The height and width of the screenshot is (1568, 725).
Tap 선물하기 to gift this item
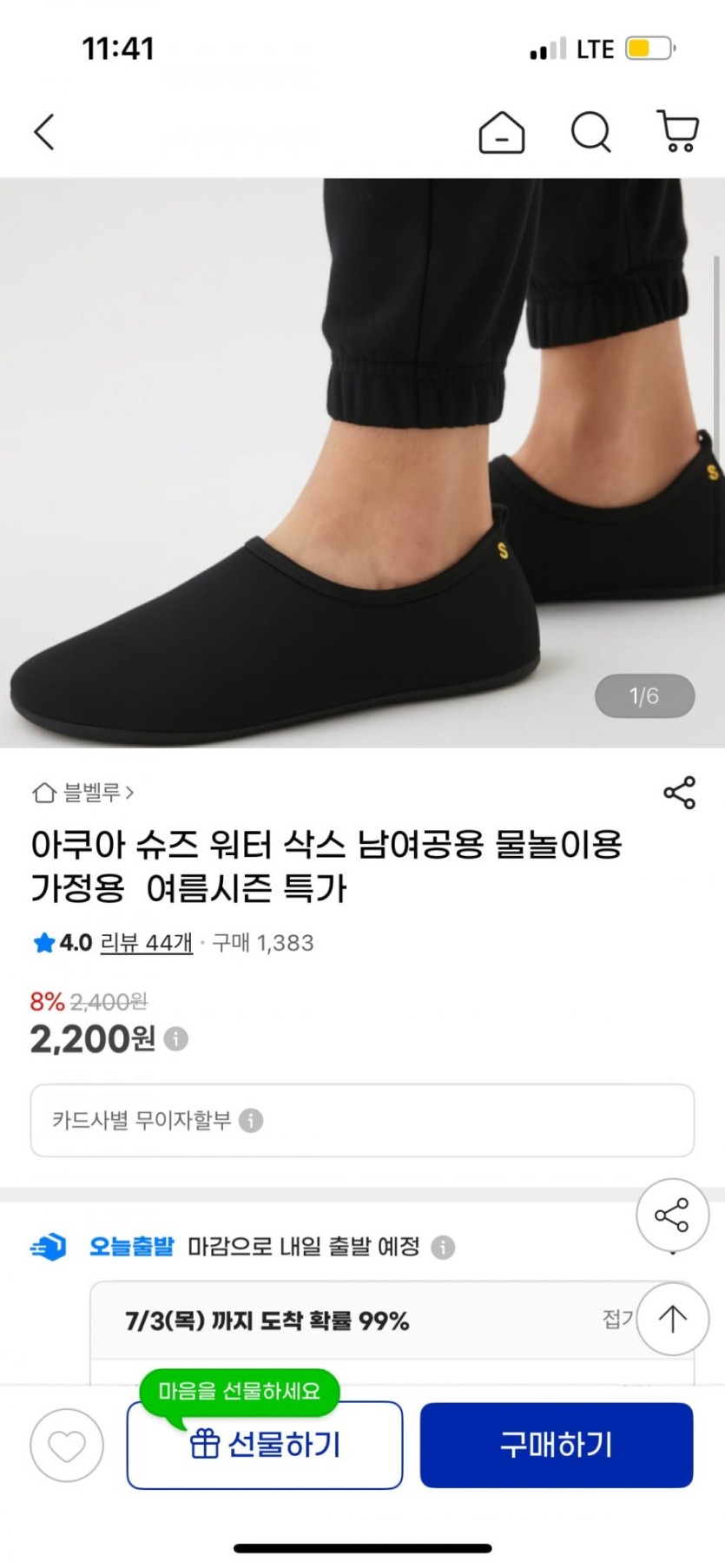[x=265, y=1446]
